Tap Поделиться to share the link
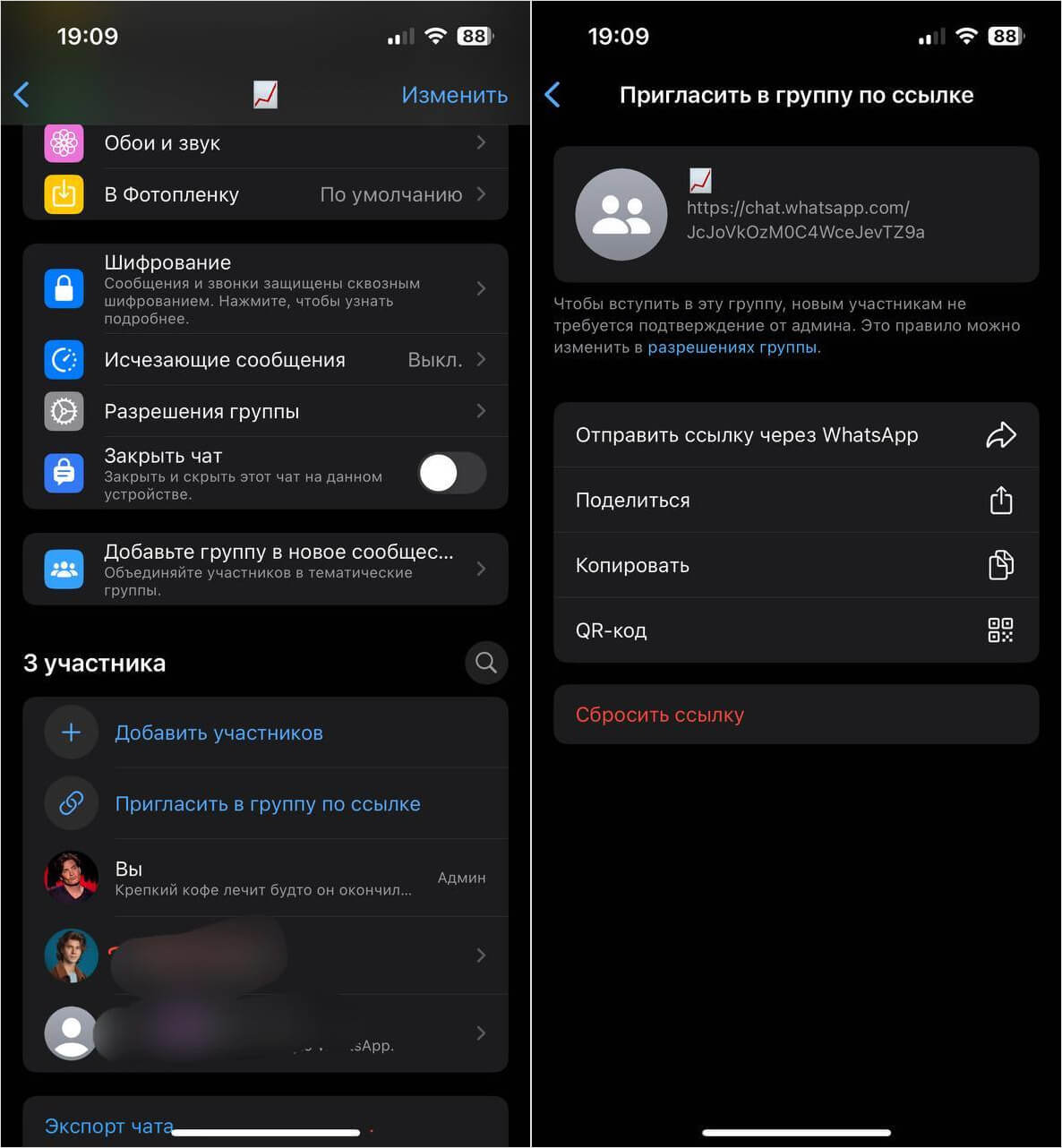Image resolution: width=1062 pixels, height=1148 pixels. click(x=795, y=501)
